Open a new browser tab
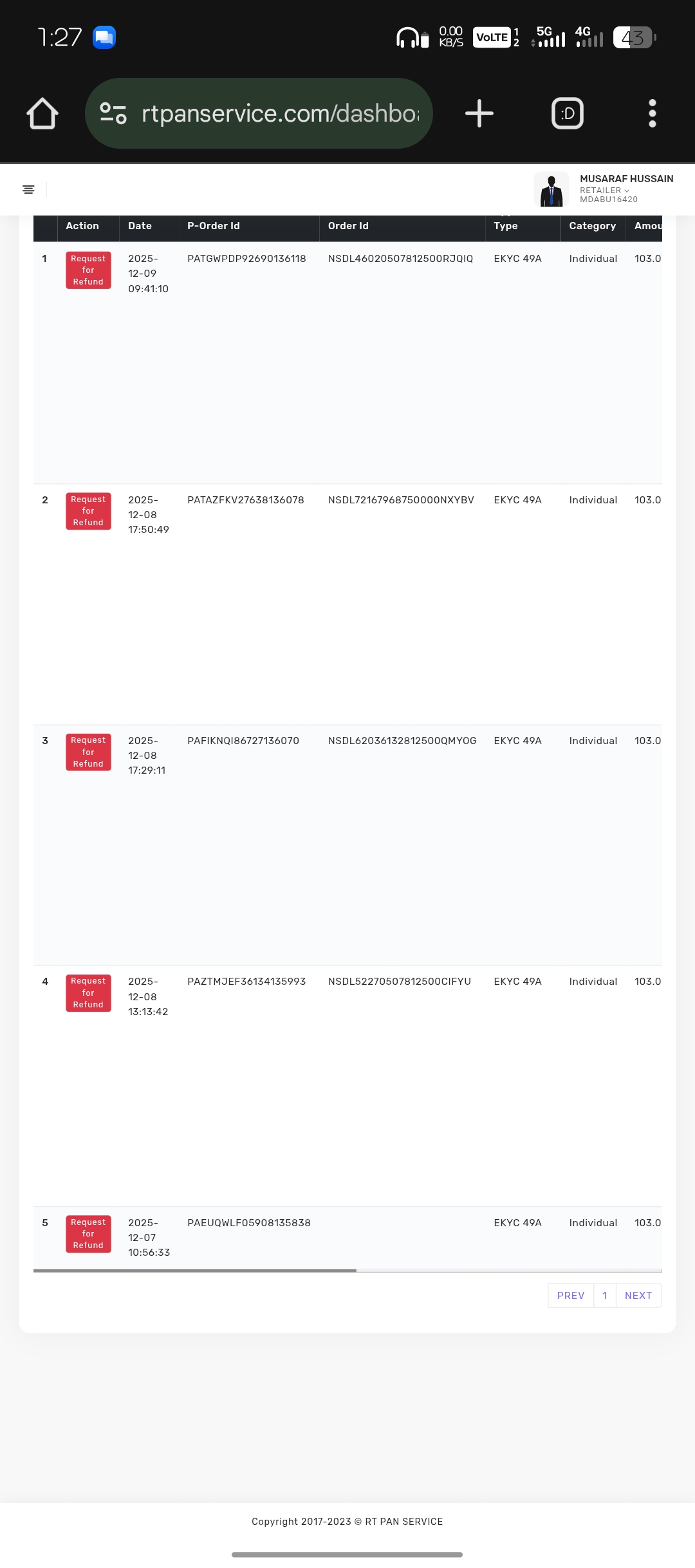The height and width of the screenshot is (1568, 695). [479, 113]
